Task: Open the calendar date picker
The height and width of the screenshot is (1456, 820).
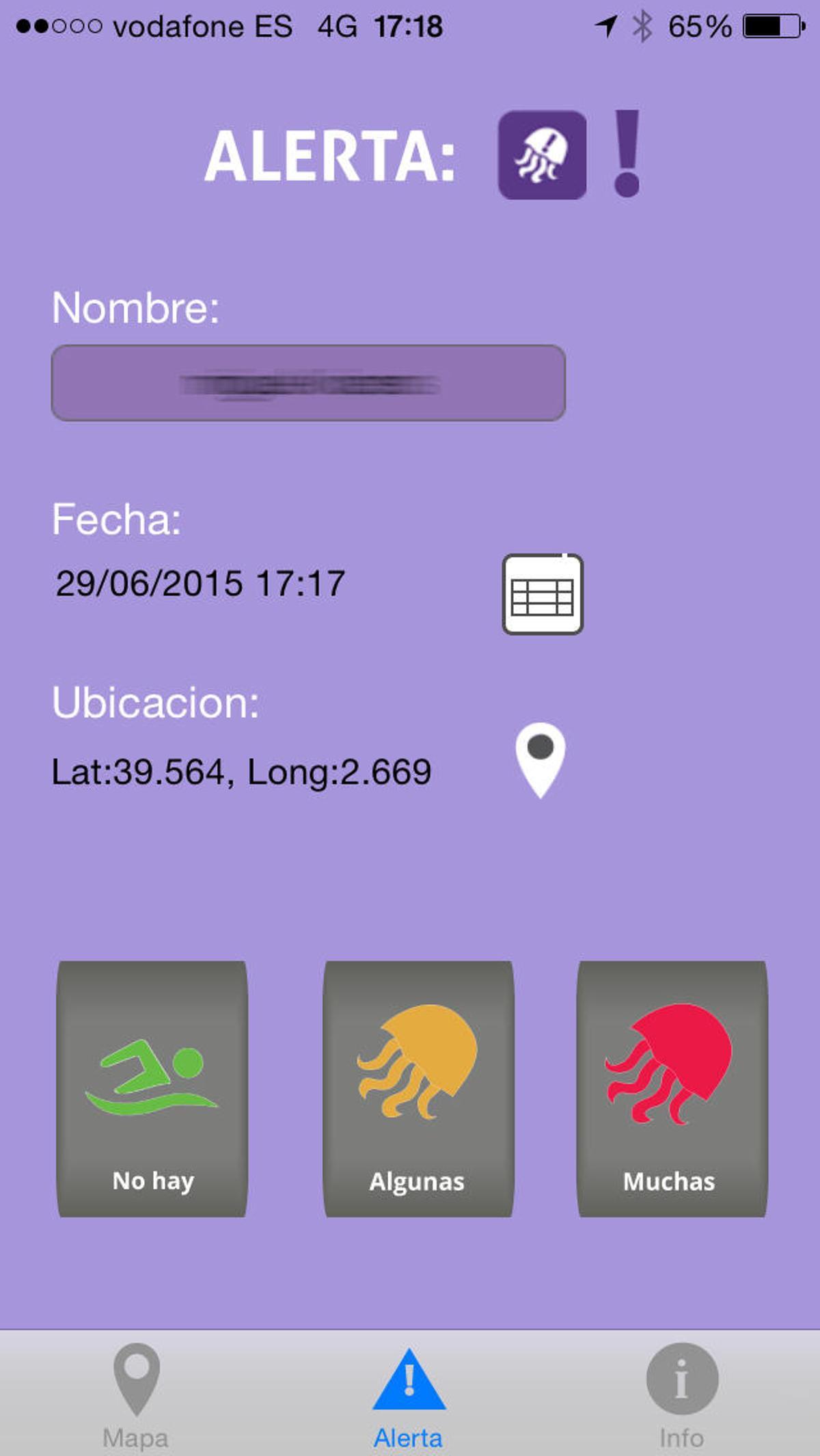Action: 543,595
